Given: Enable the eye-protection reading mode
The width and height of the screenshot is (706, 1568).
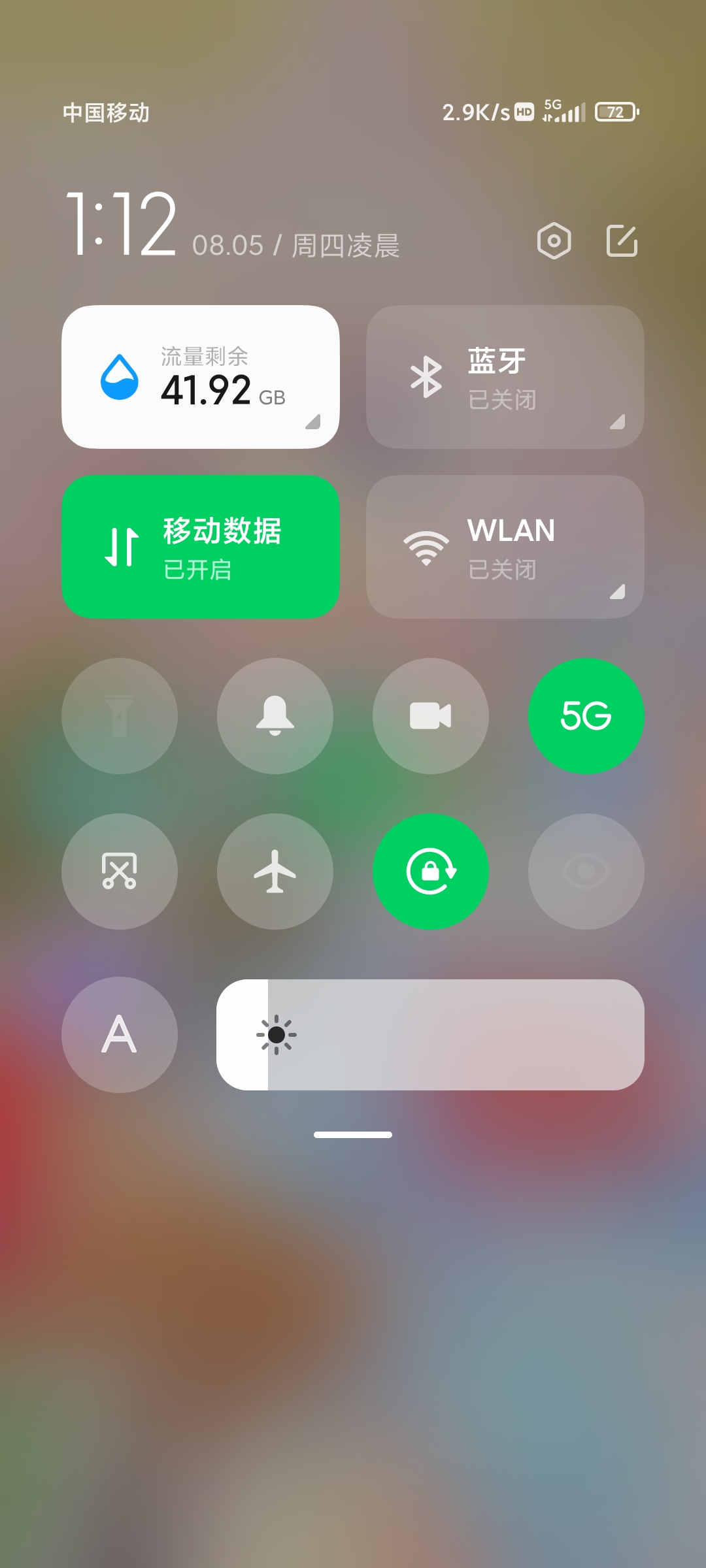Looking at the screenshot, I should pos(586,872).
